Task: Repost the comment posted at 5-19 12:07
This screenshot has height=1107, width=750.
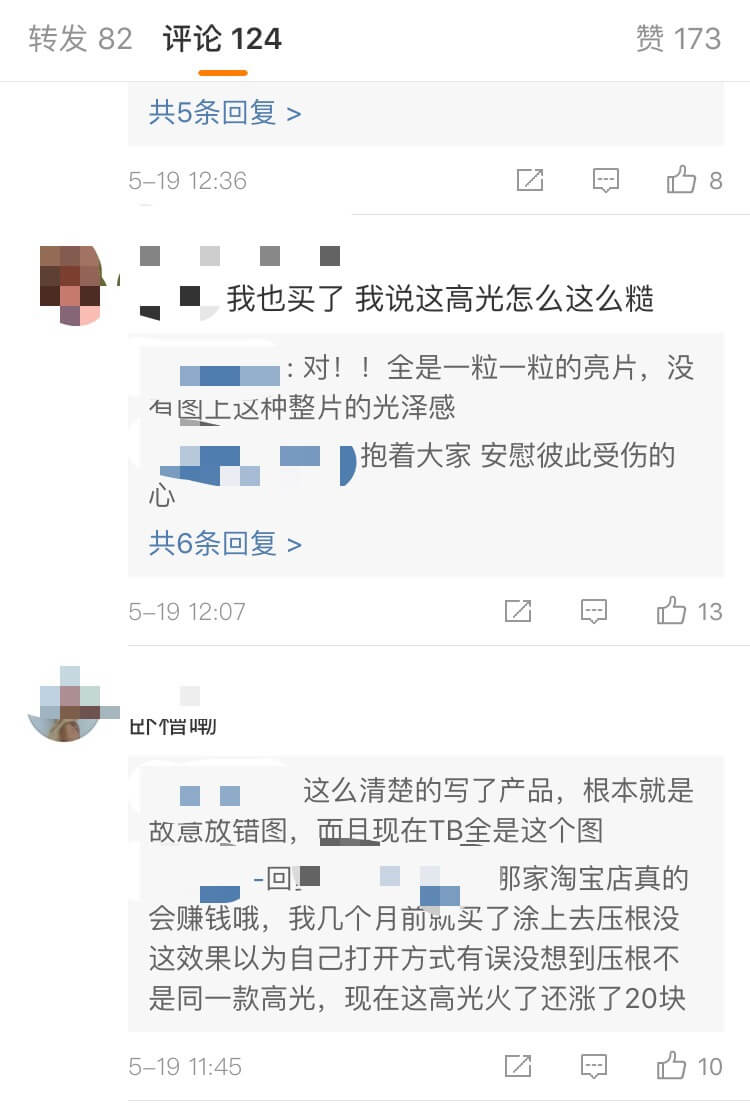Action: (x=518, y=611)
